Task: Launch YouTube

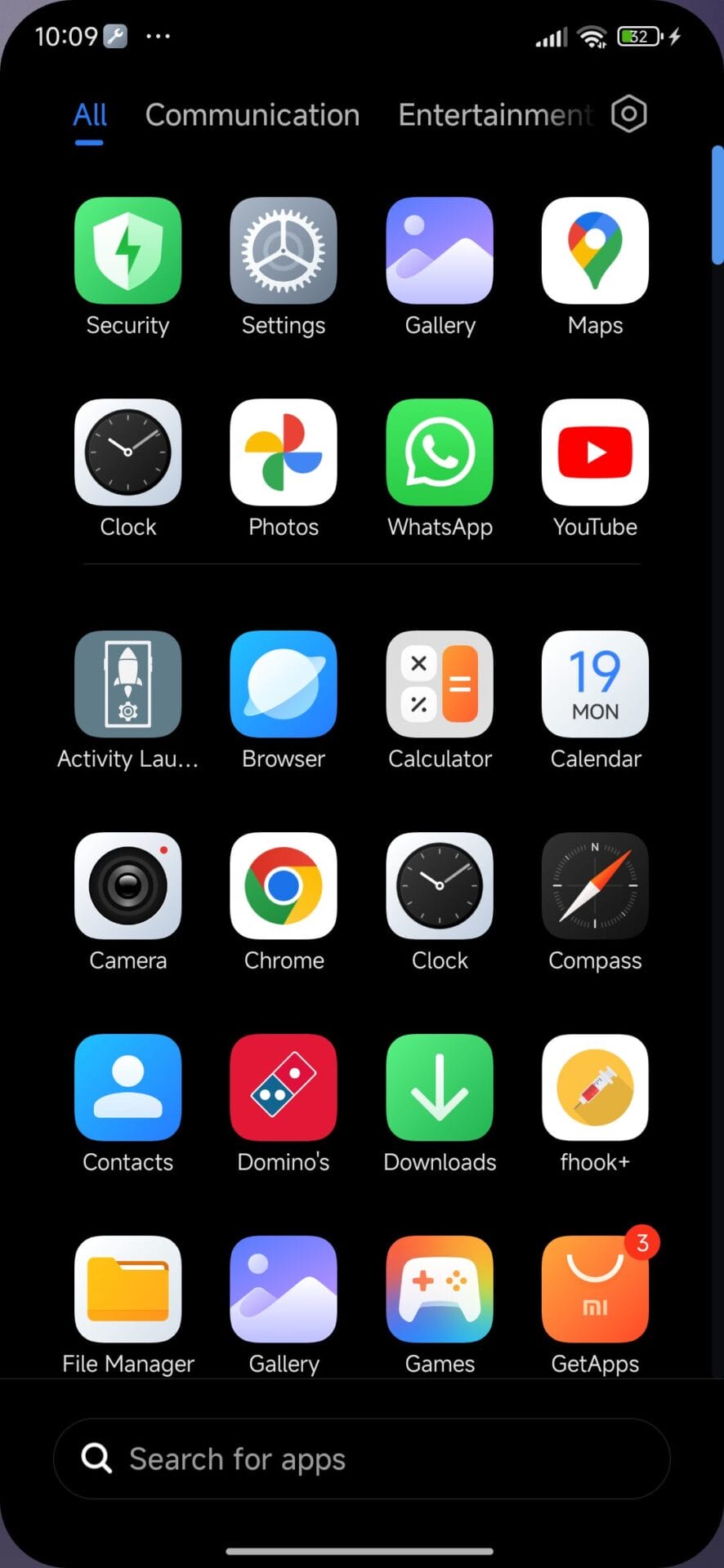Action: point(595,452)
